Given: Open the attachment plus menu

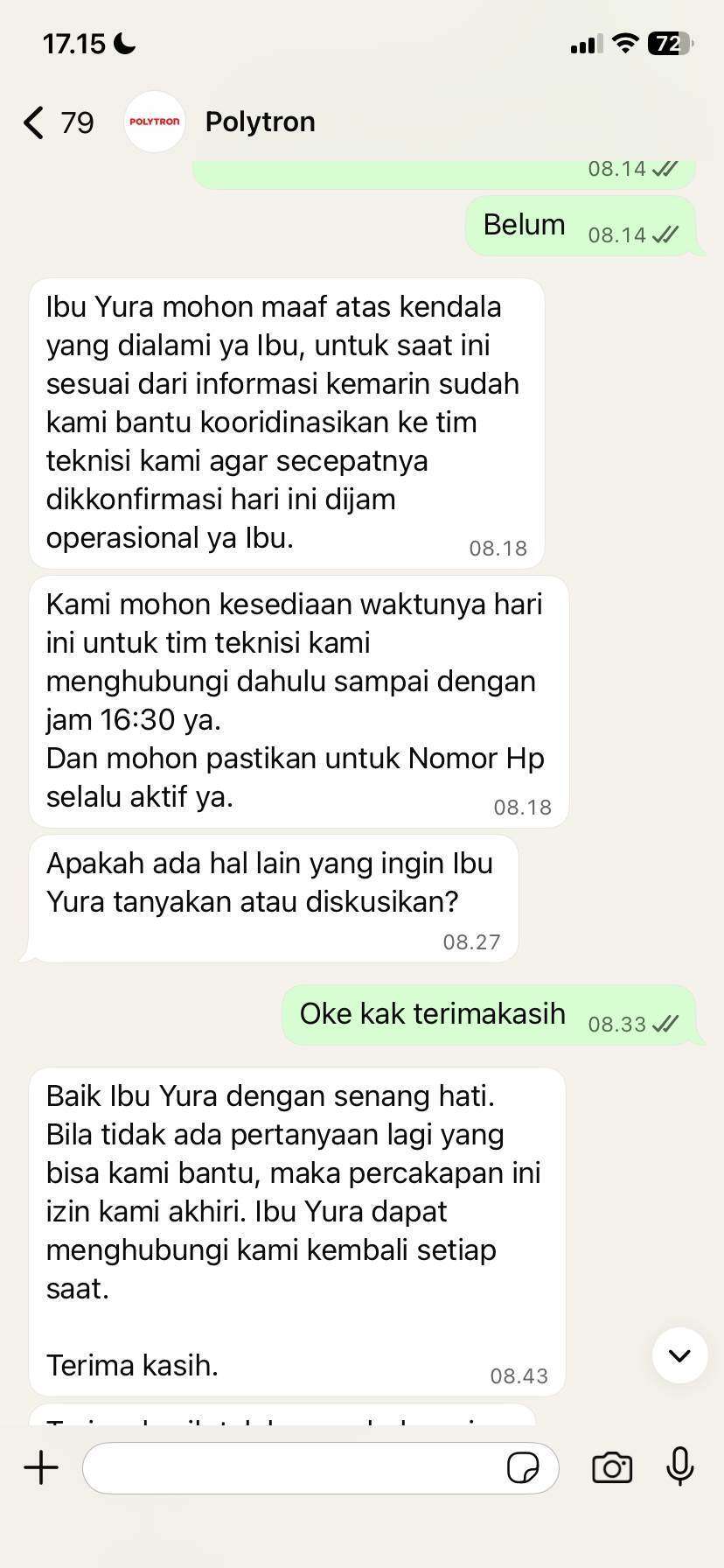Looking at the screenshot, I should [x=41, y=1467].
